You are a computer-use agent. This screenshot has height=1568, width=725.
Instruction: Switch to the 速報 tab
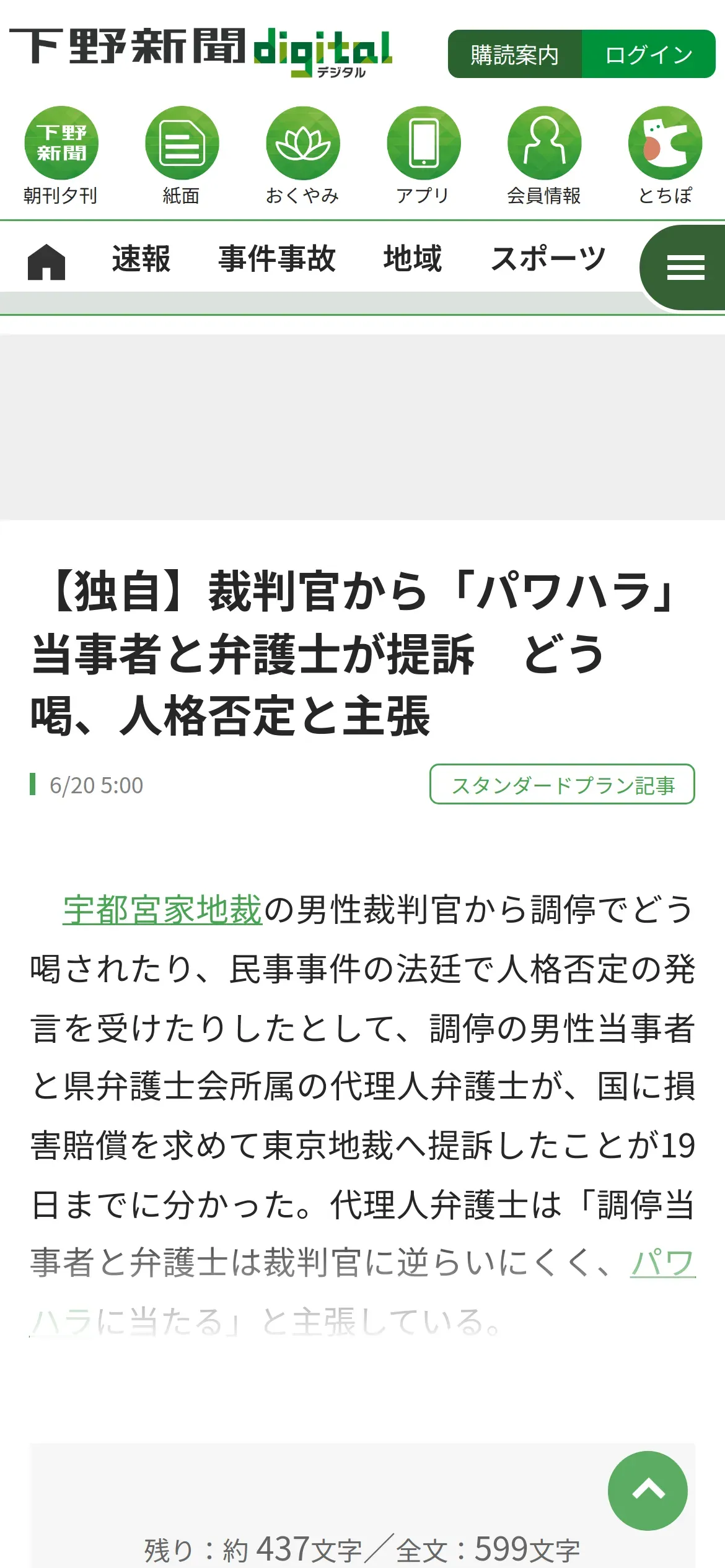(x=141, y=259)
